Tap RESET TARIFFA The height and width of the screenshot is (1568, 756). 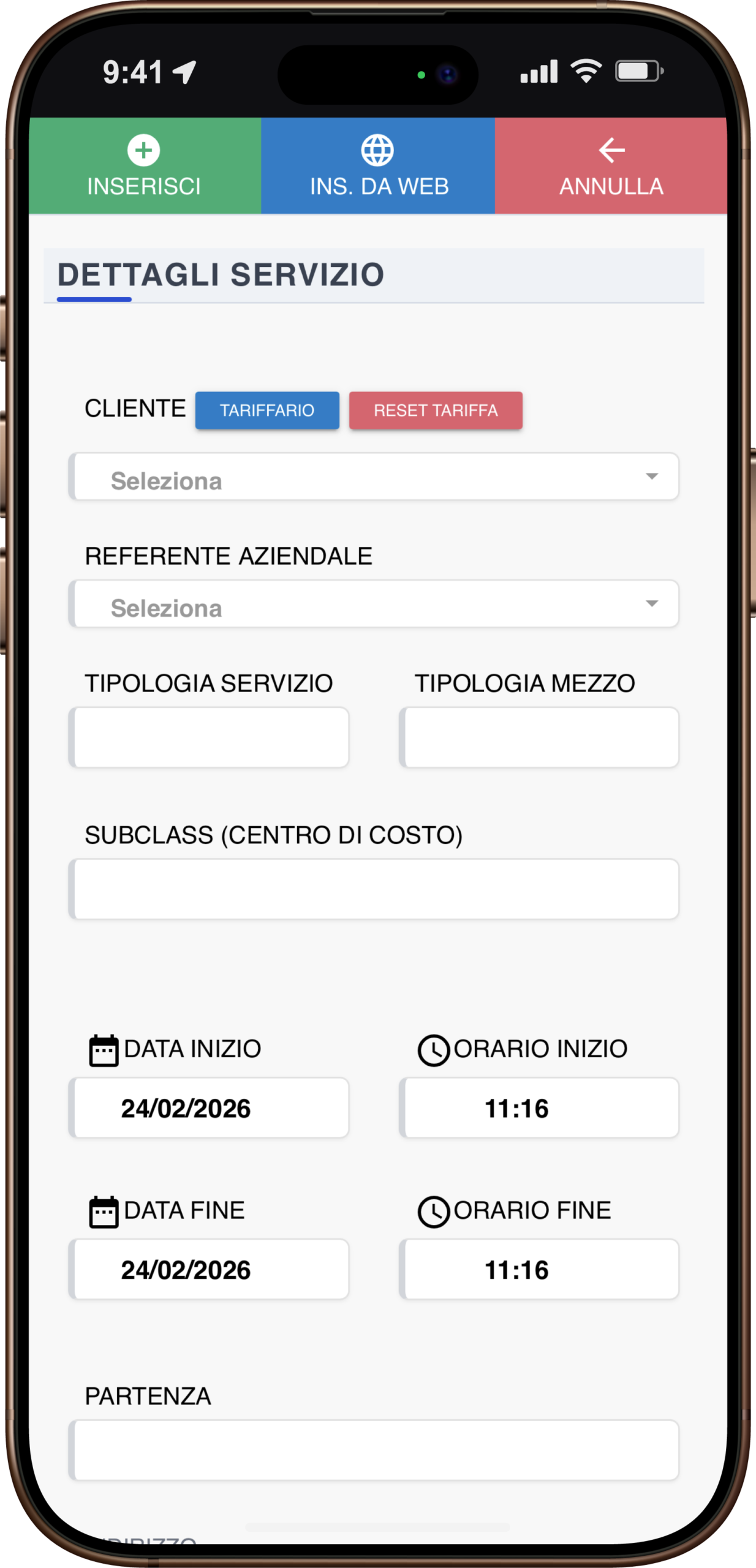tap(436, 410)
